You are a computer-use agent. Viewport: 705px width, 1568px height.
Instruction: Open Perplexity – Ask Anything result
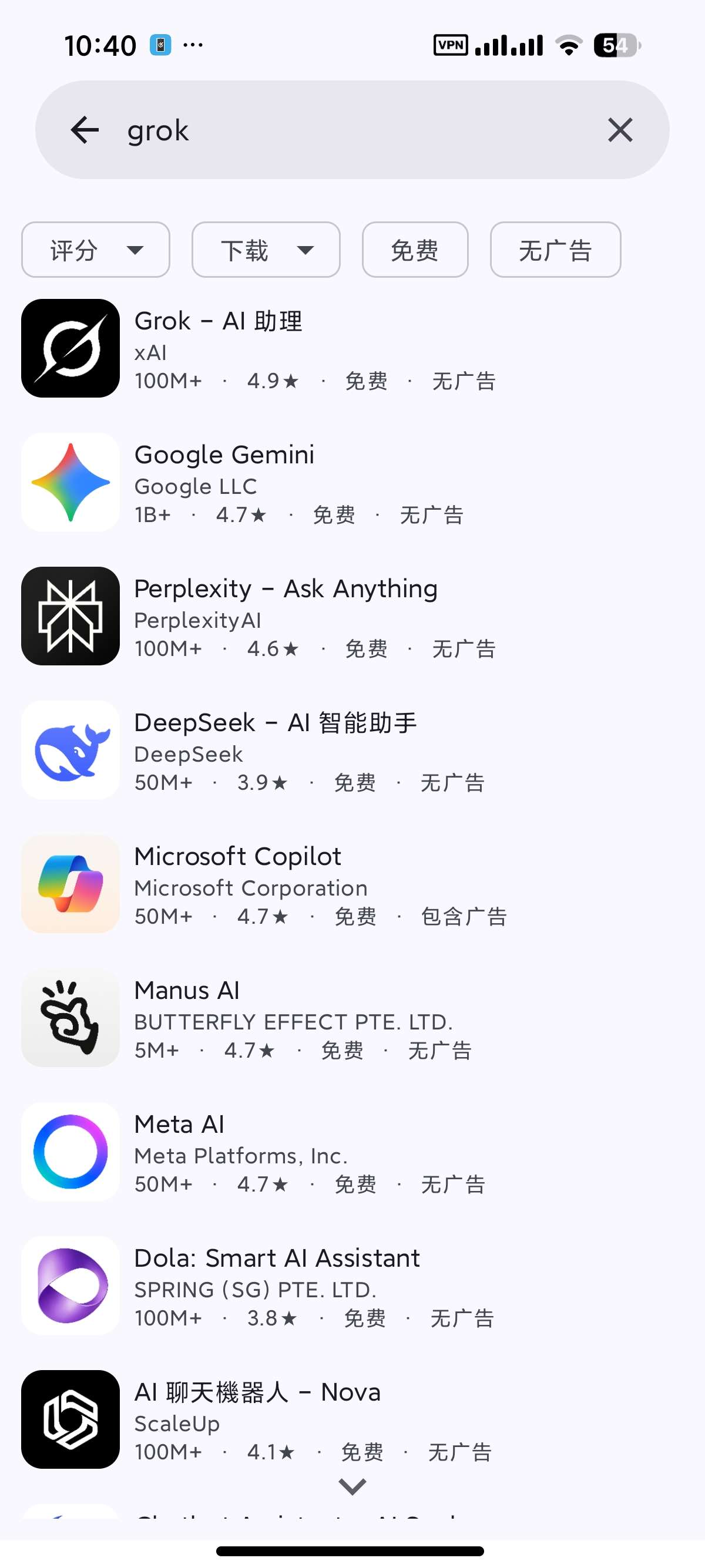point(352,616)
